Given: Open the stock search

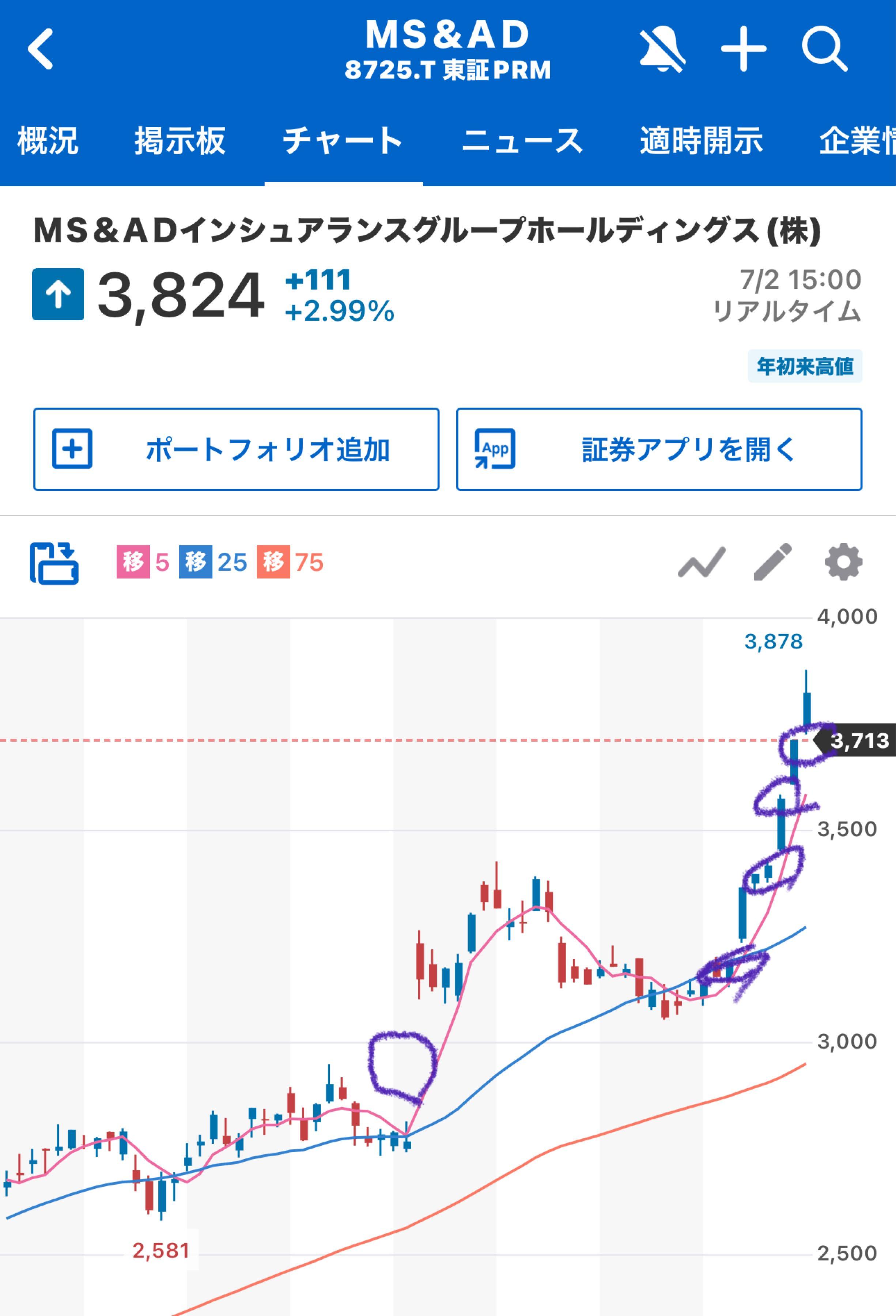Looking at the screenshot, I should [824, 50].
